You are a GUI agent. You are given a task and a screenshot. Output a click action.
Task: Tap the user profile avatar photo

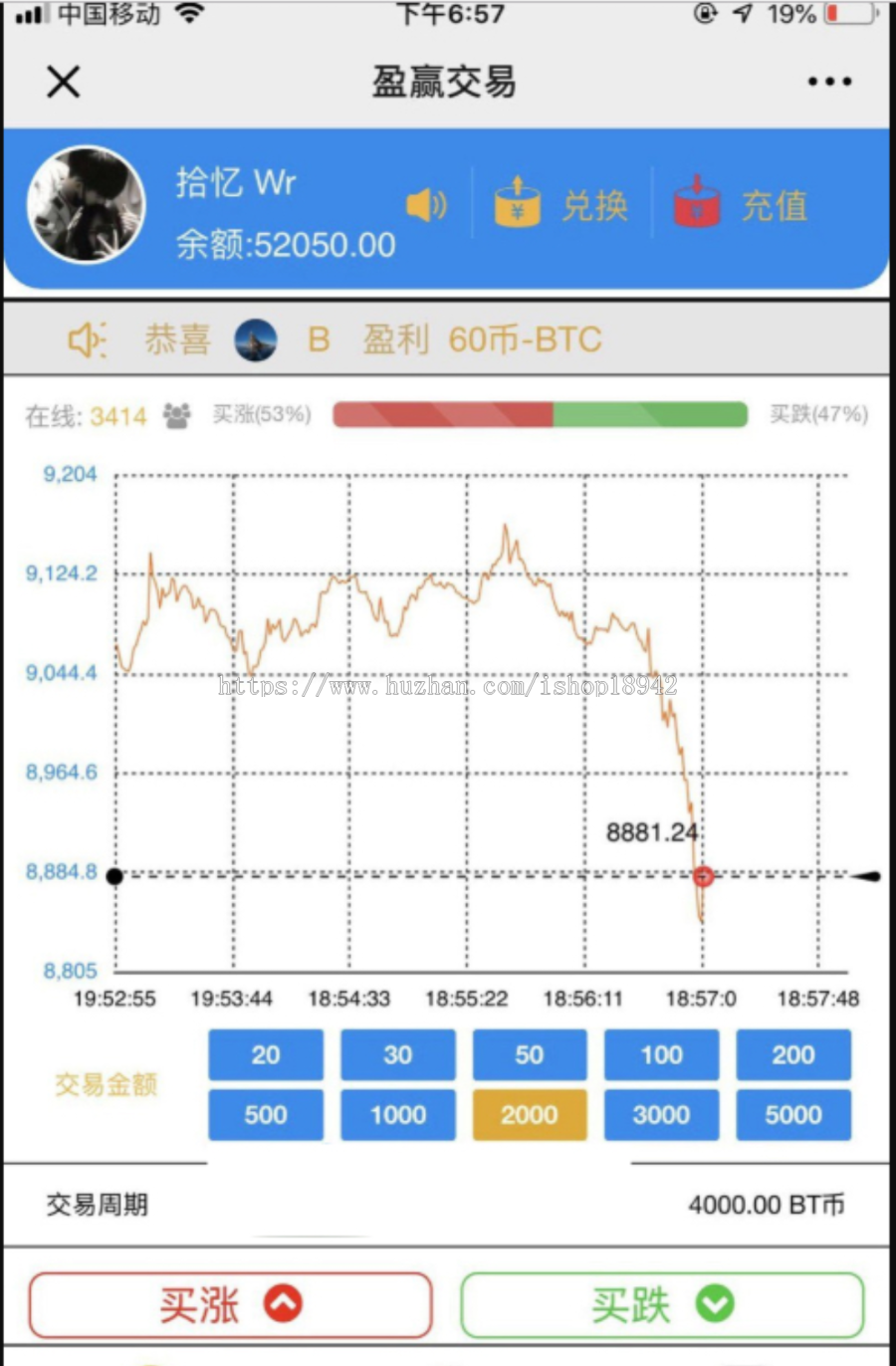87,205
